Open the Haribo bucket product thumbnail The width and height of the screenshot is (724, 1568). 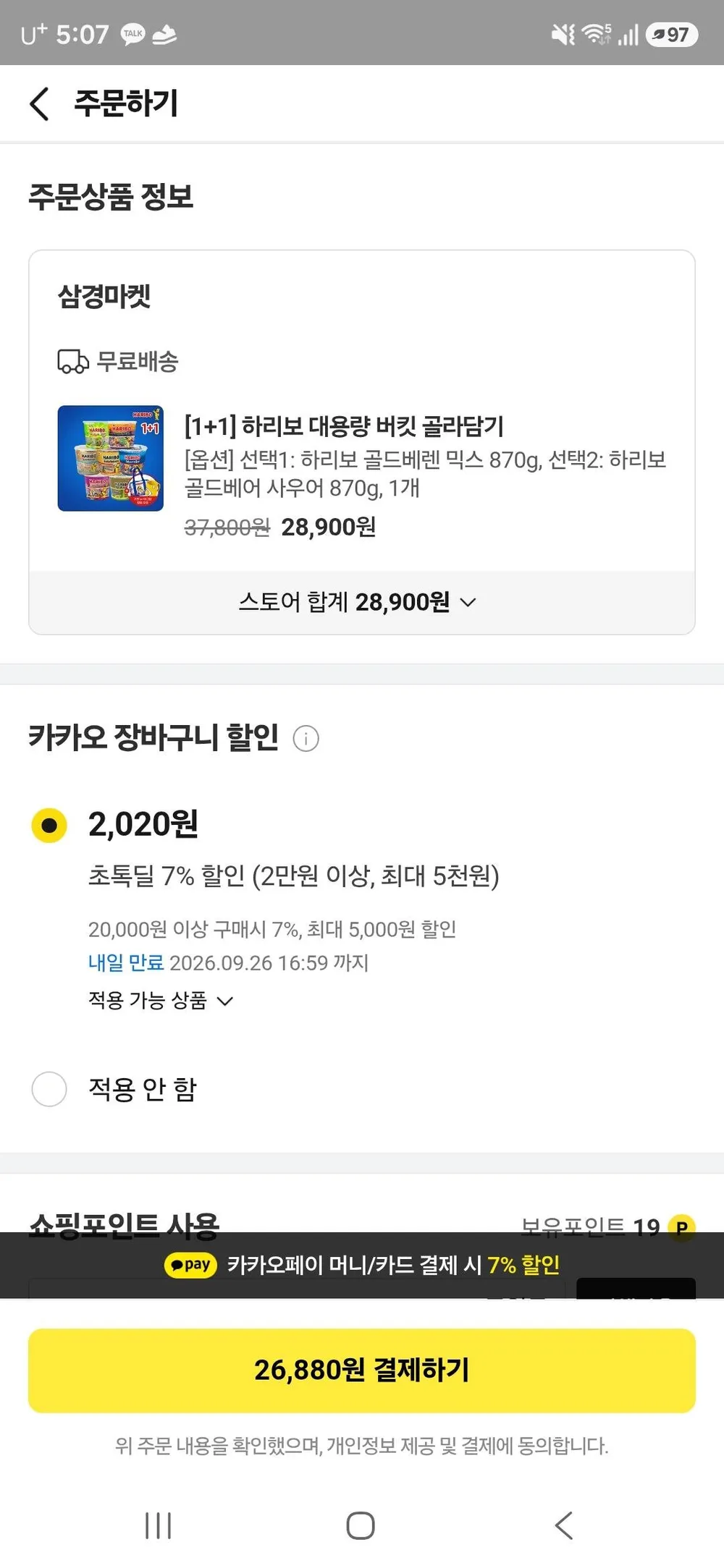(x=111, y=458)
